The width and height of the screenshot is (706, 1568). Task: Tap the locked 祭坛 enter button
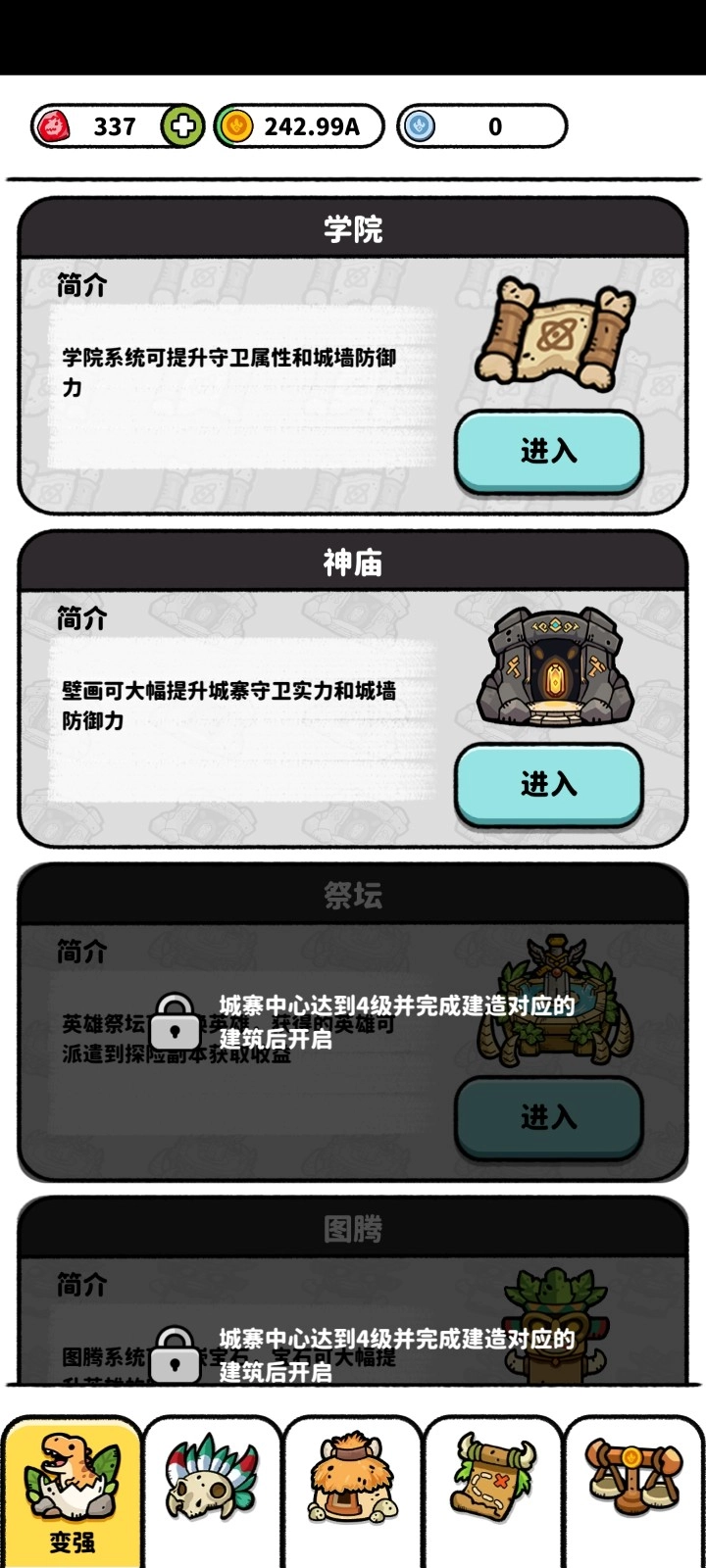(548, 1118)
